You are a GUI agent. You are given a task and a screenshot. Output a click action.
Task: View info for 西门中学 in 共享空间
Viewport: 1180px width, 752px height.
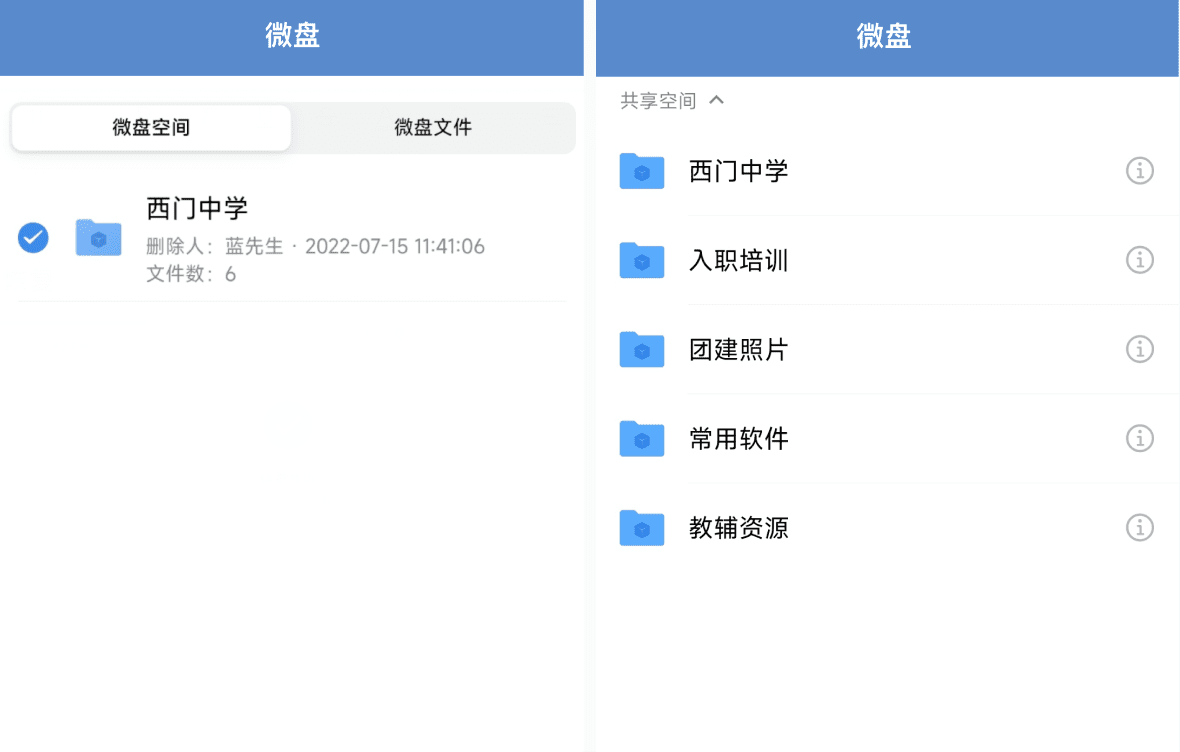tap(1139, 171)
